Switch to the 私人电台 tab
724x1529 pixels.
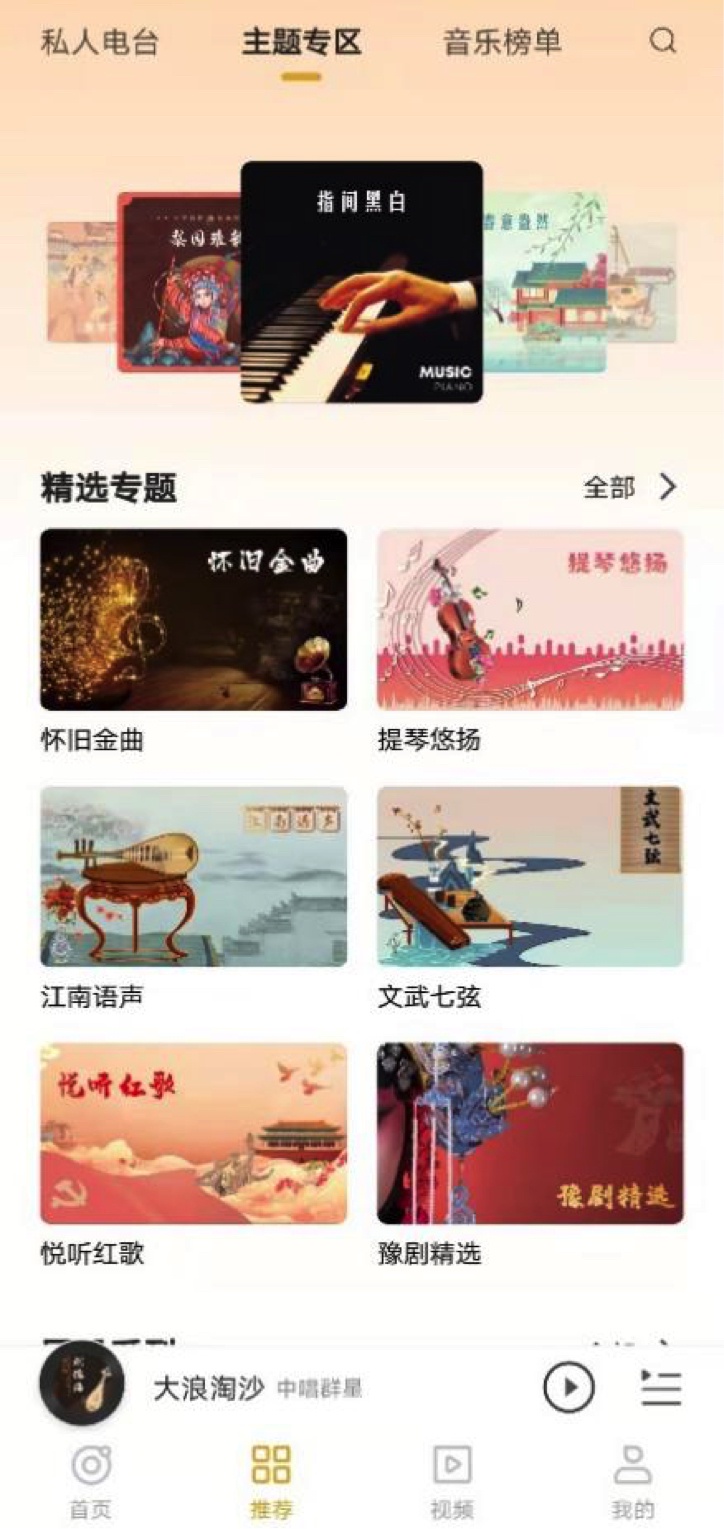tap(99, 43)
